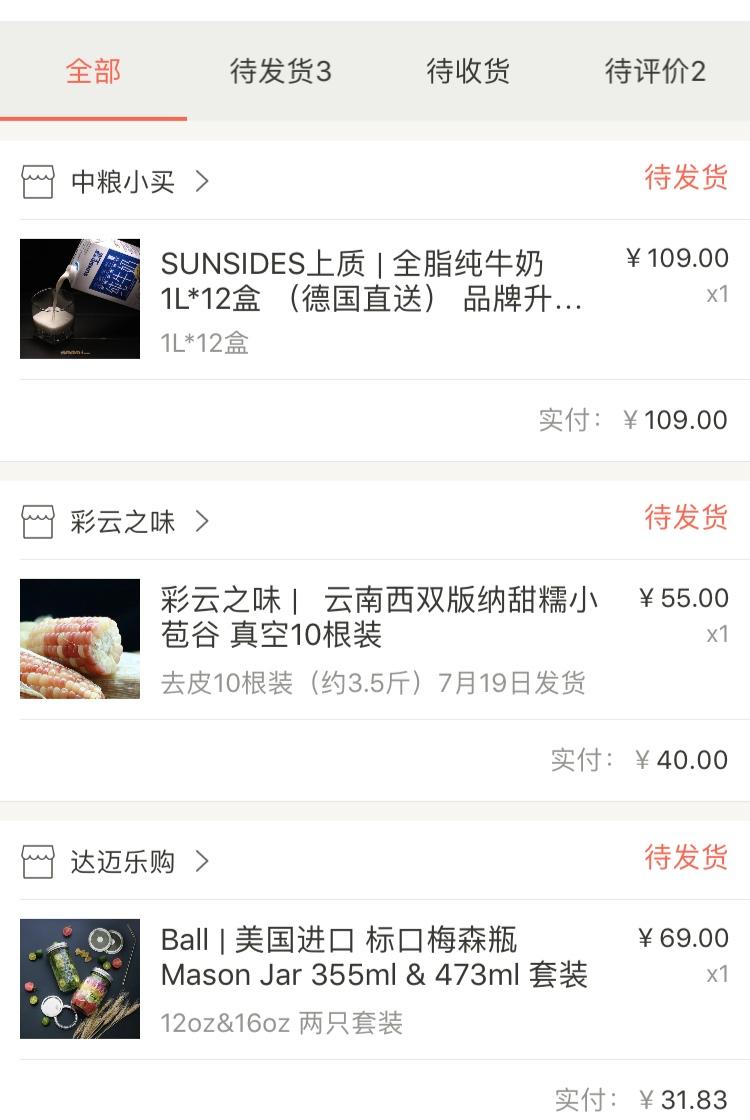Switch to the 待收货 tab
Image resolution: width=750 pixels, height=1120 pixels.
click(468, 72)
